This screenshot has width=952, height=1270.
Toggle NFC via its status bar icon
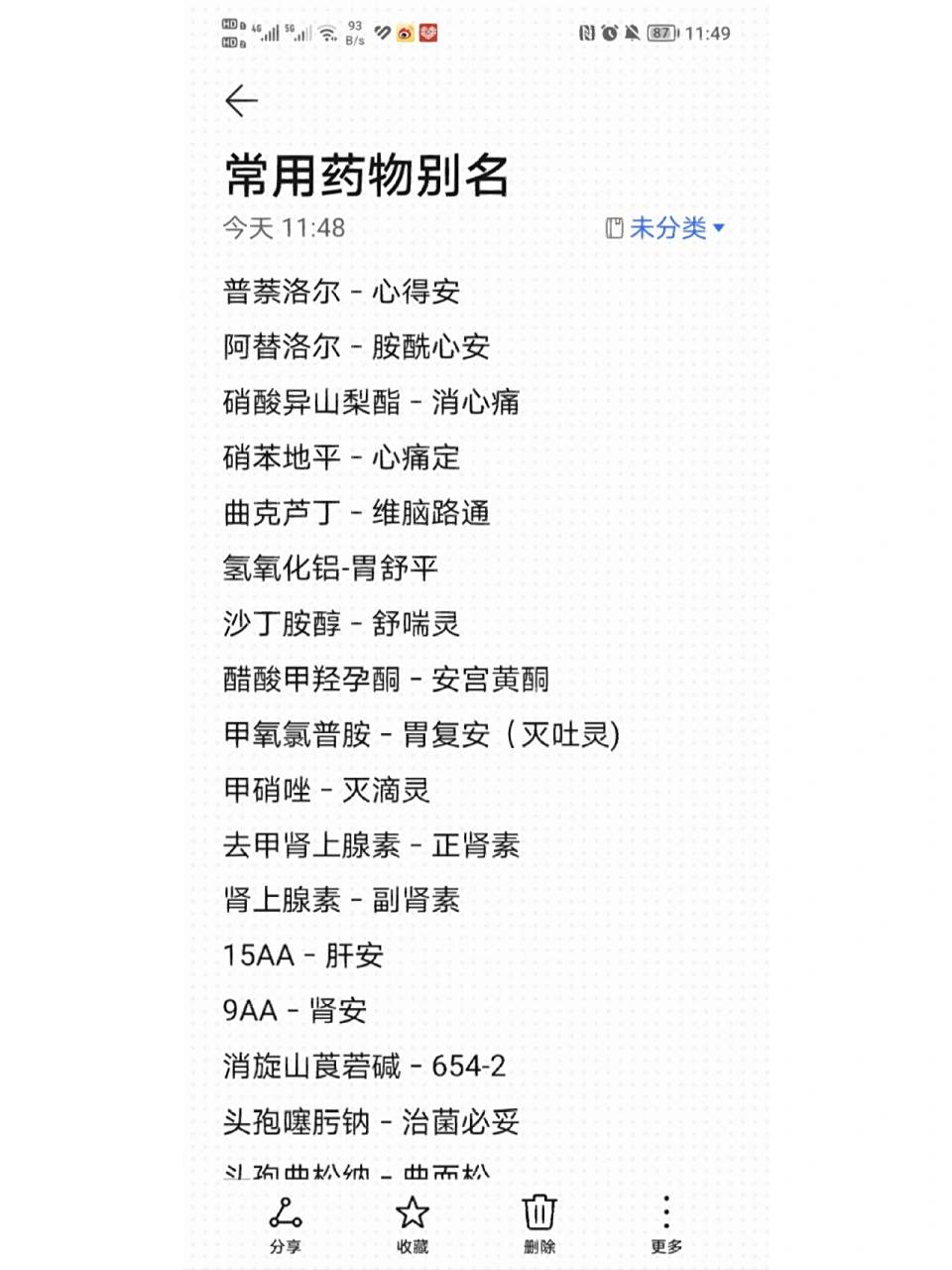coord(588,31)
